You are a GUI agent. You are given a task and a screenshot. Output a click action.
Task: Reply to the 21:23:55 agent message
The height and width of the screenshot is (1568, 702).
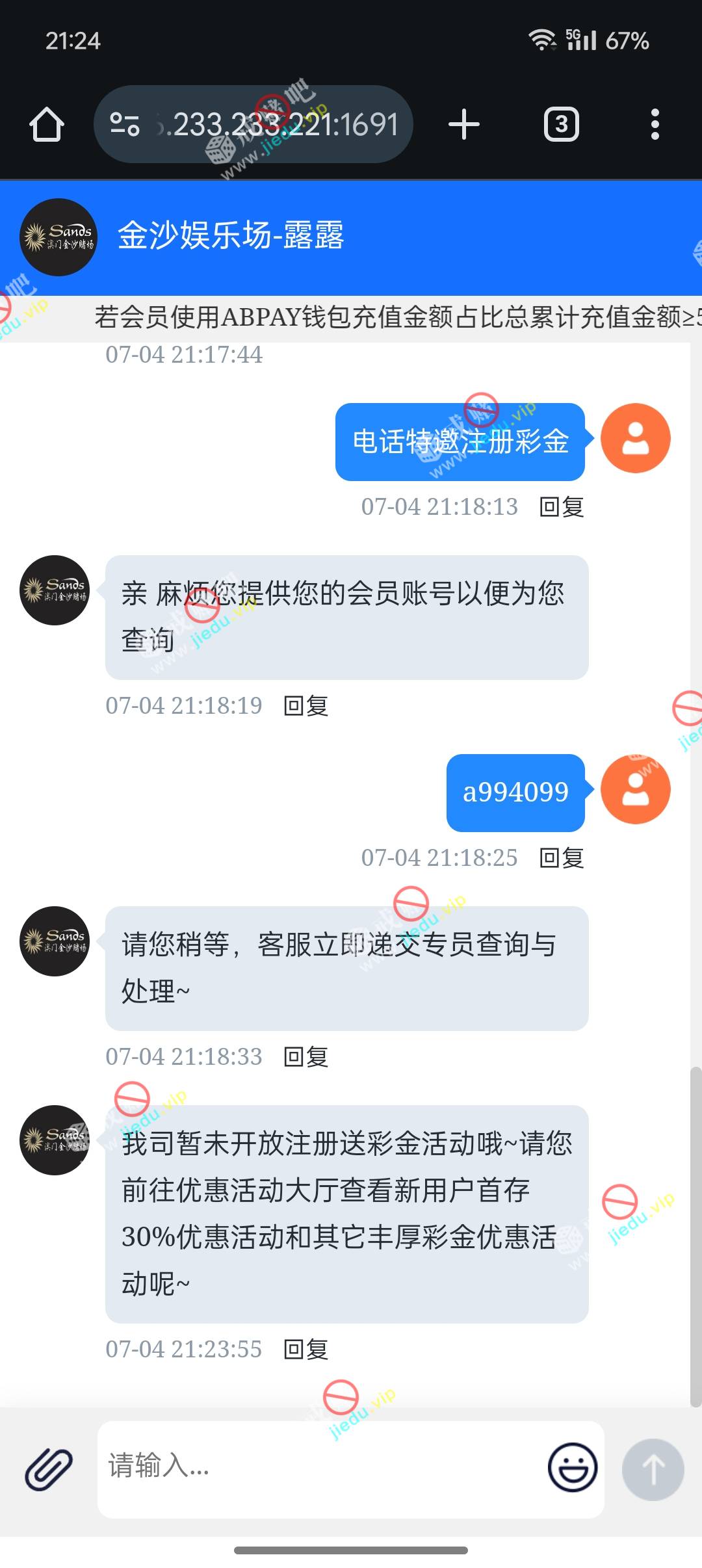click(x=306, y=1350)
